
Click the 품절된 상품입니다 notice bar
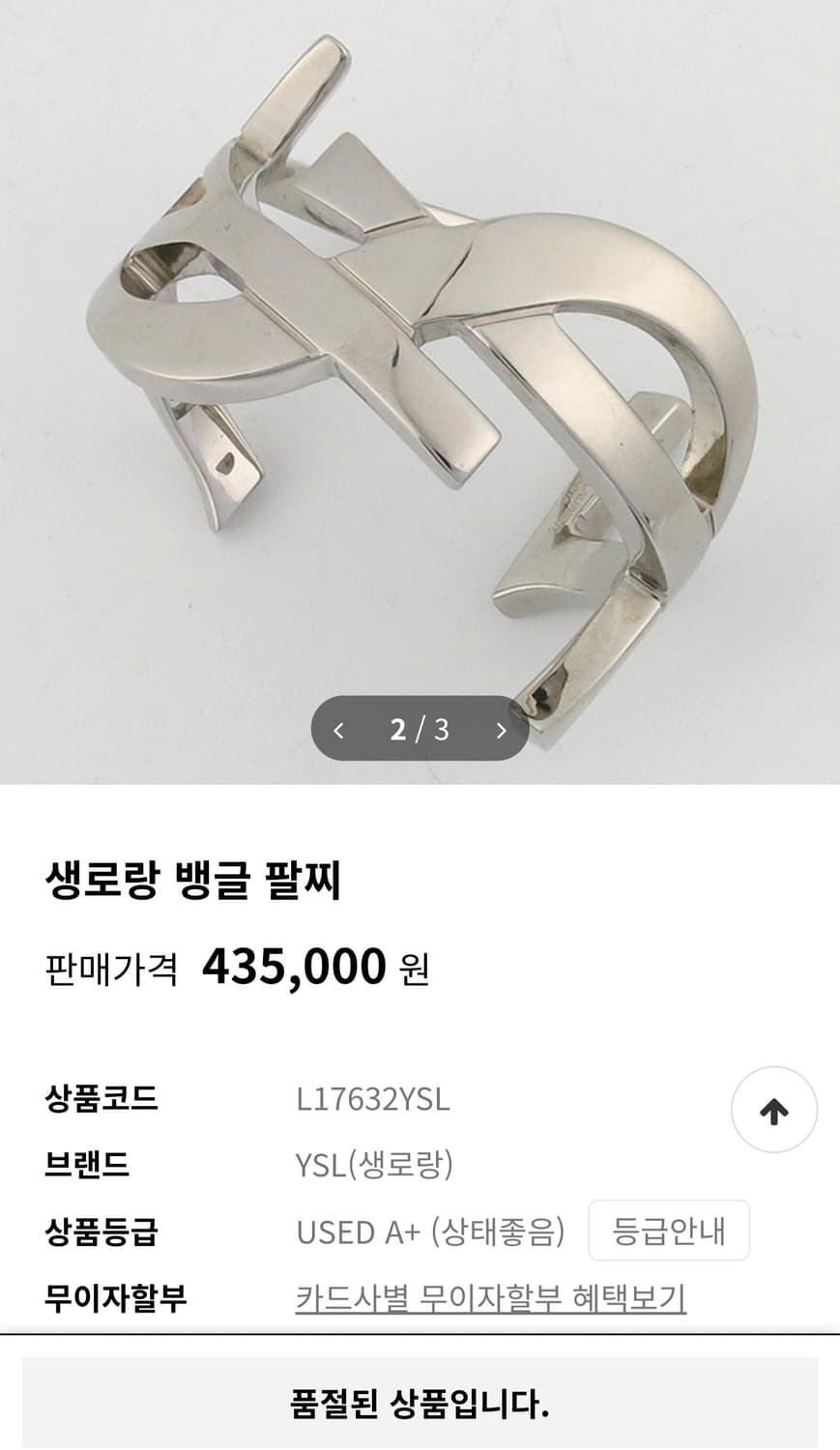pyautogui.click(x=420, y=1401)
